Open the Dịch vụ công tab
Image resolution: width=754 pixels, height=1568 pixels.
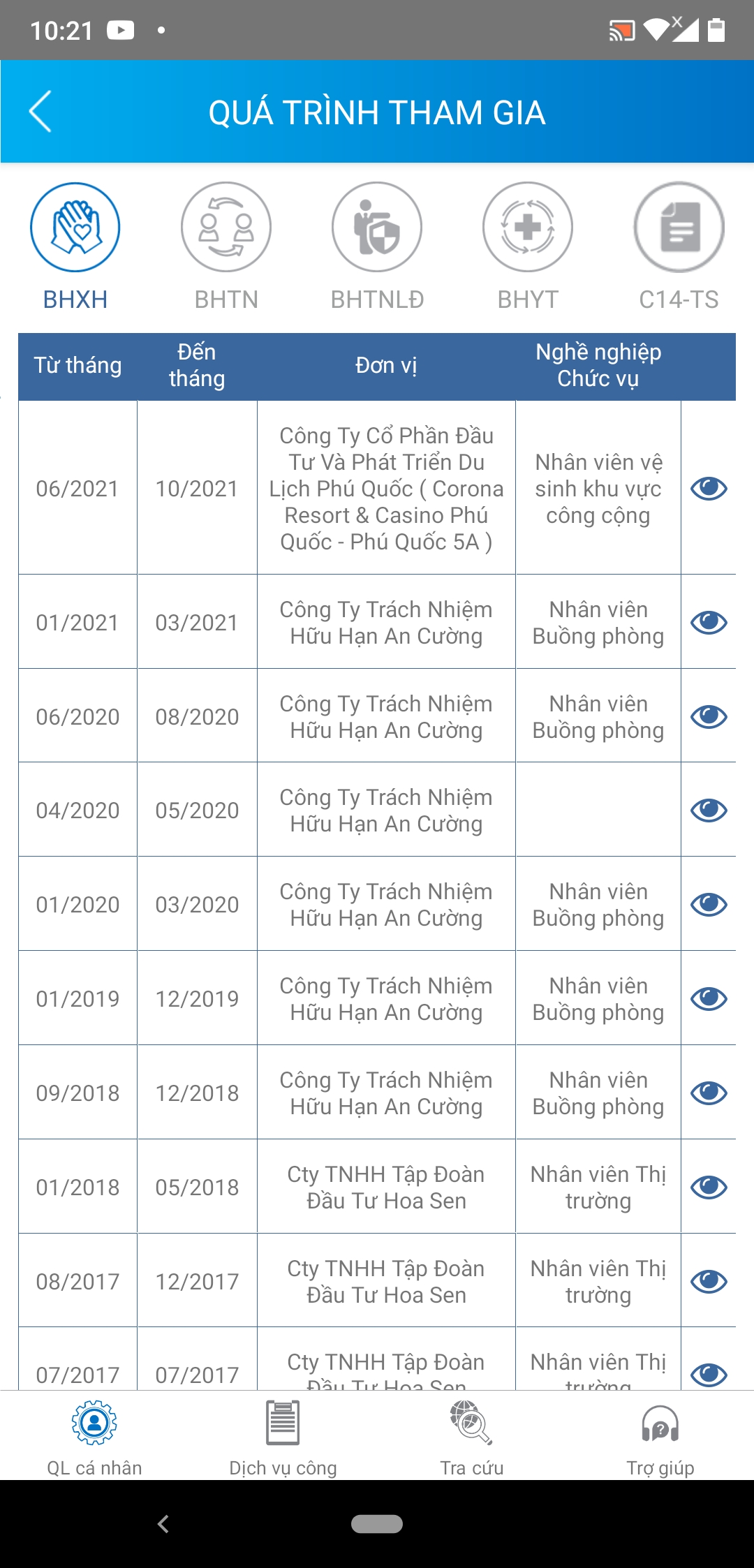[283, 1438]
